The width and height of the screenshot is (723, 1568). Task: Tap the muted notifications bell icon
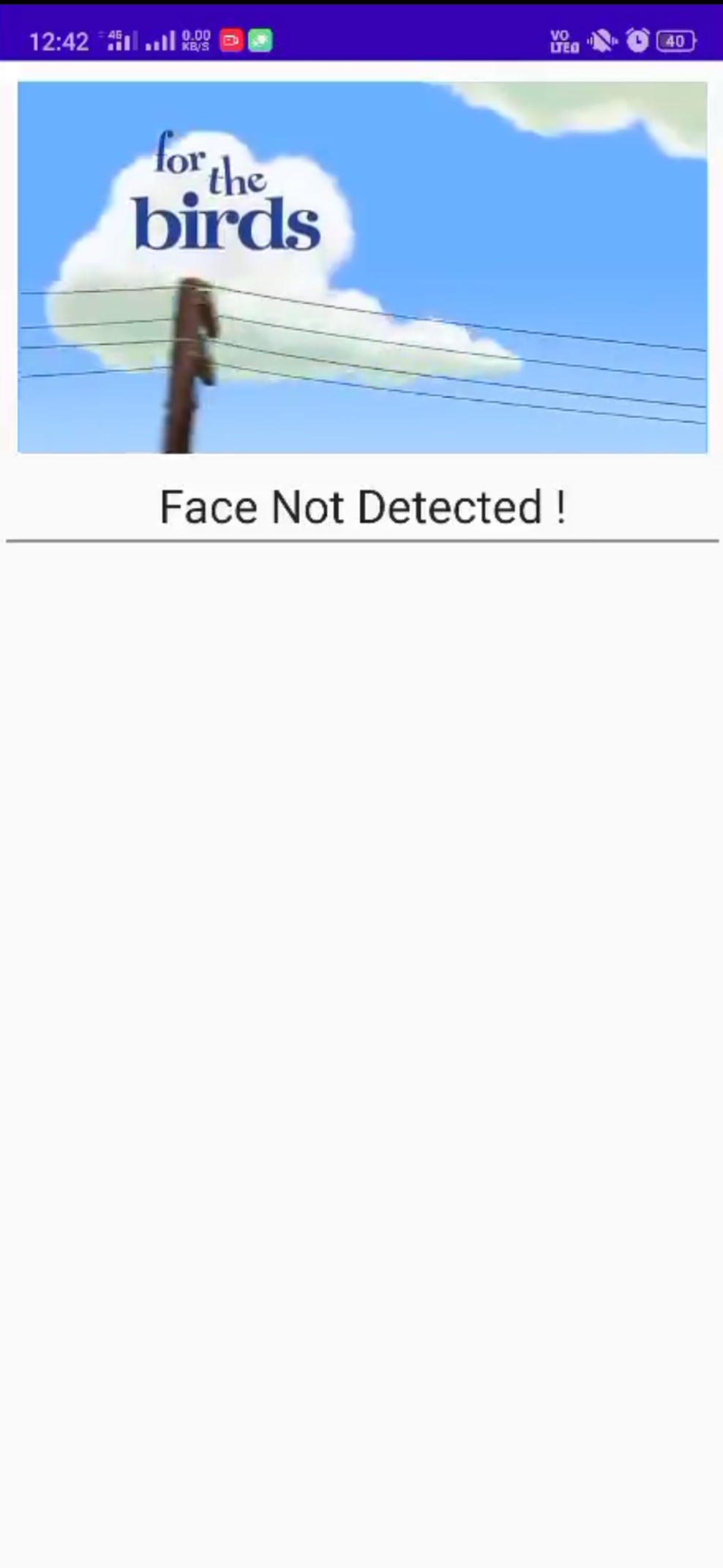600,42
